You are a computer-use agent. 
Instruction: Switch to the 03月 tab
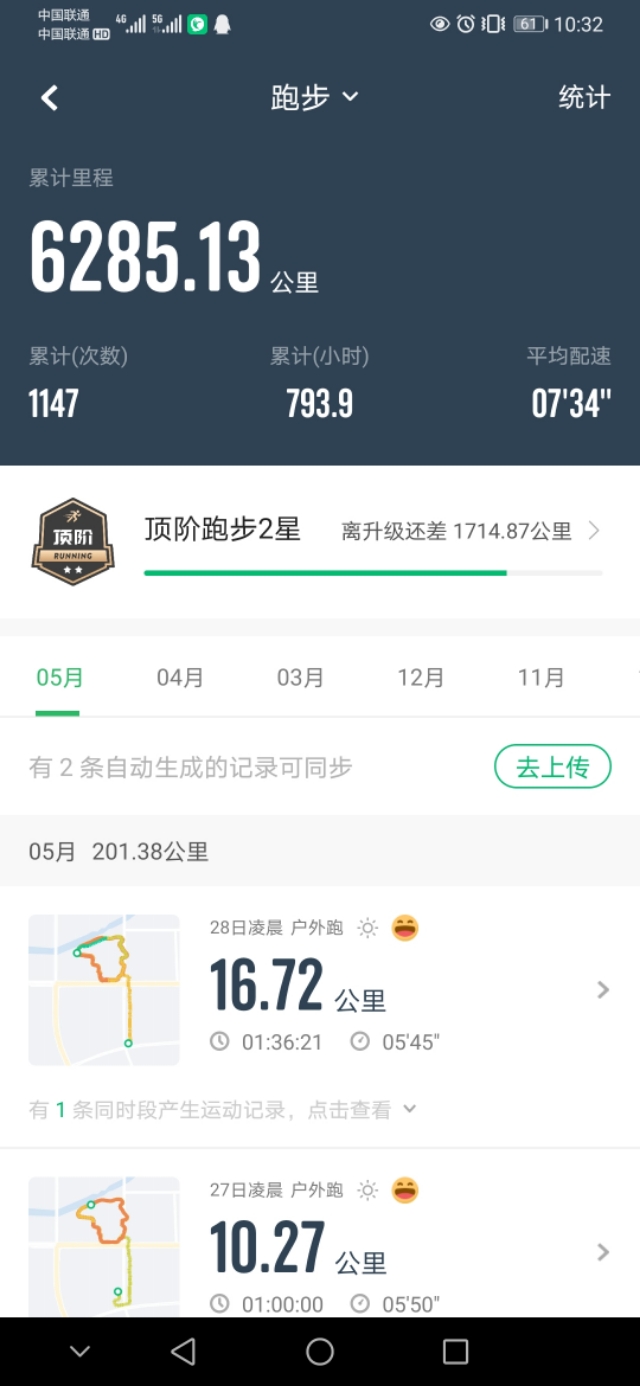point(300,678)
